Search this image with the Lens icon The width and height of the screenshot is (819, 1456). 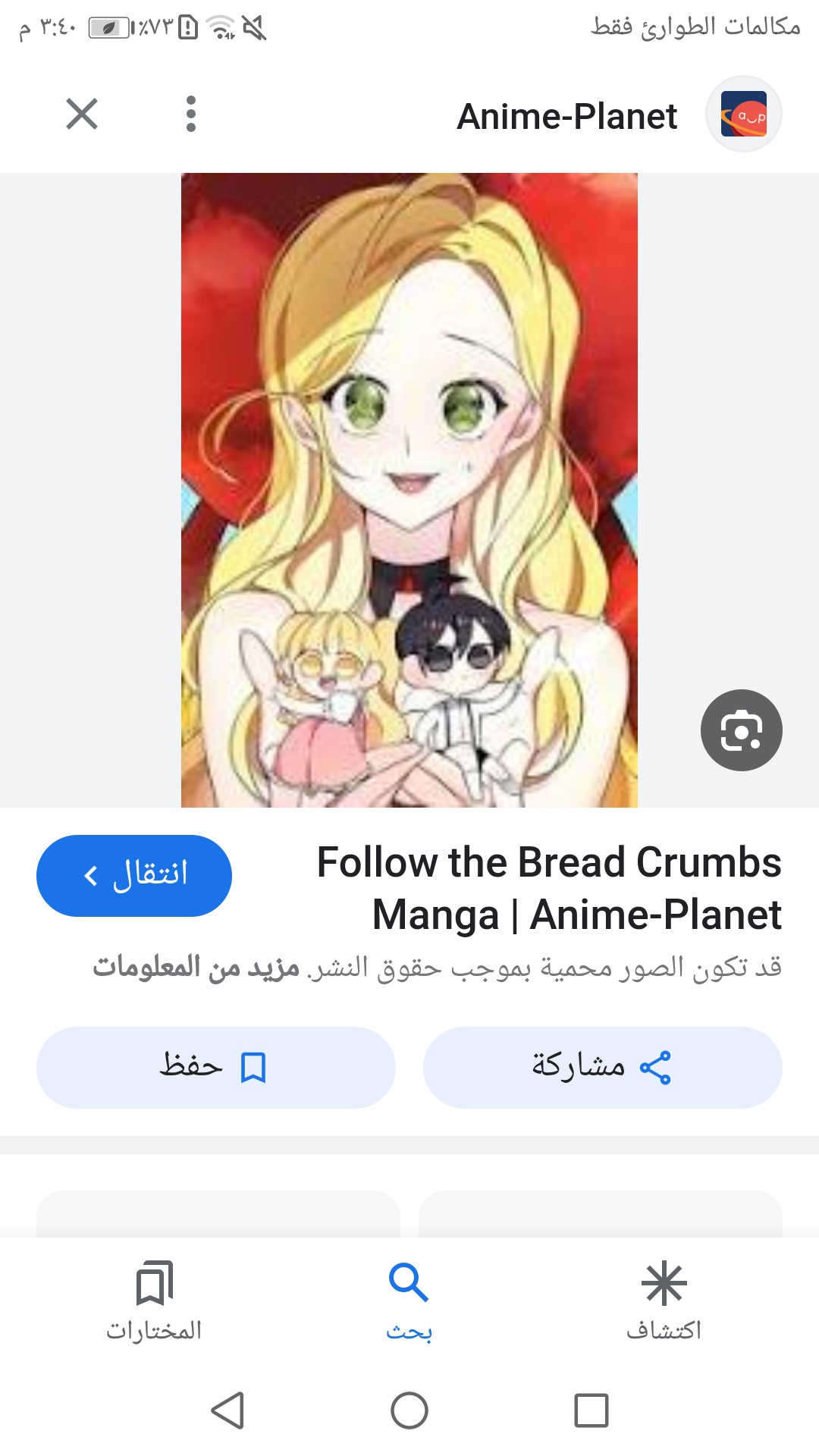(x=741, y=730)
